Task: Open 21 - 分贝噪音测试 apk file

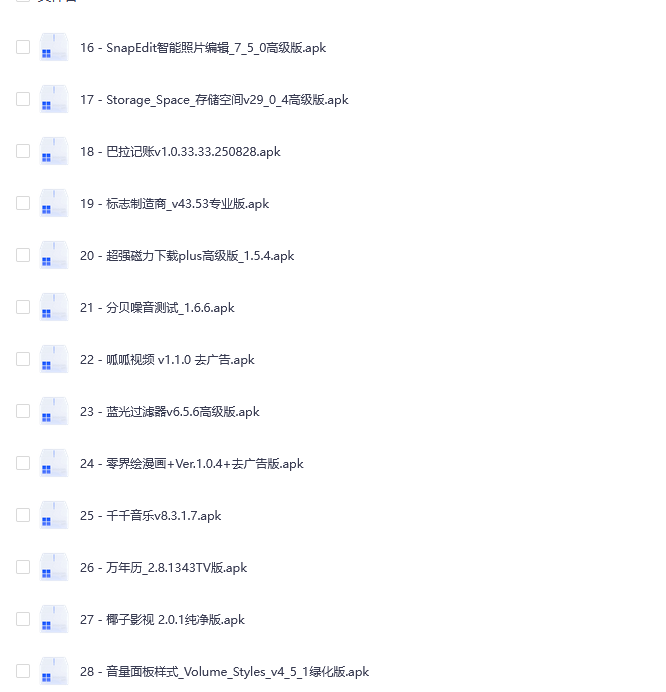Action: point(157,308)
